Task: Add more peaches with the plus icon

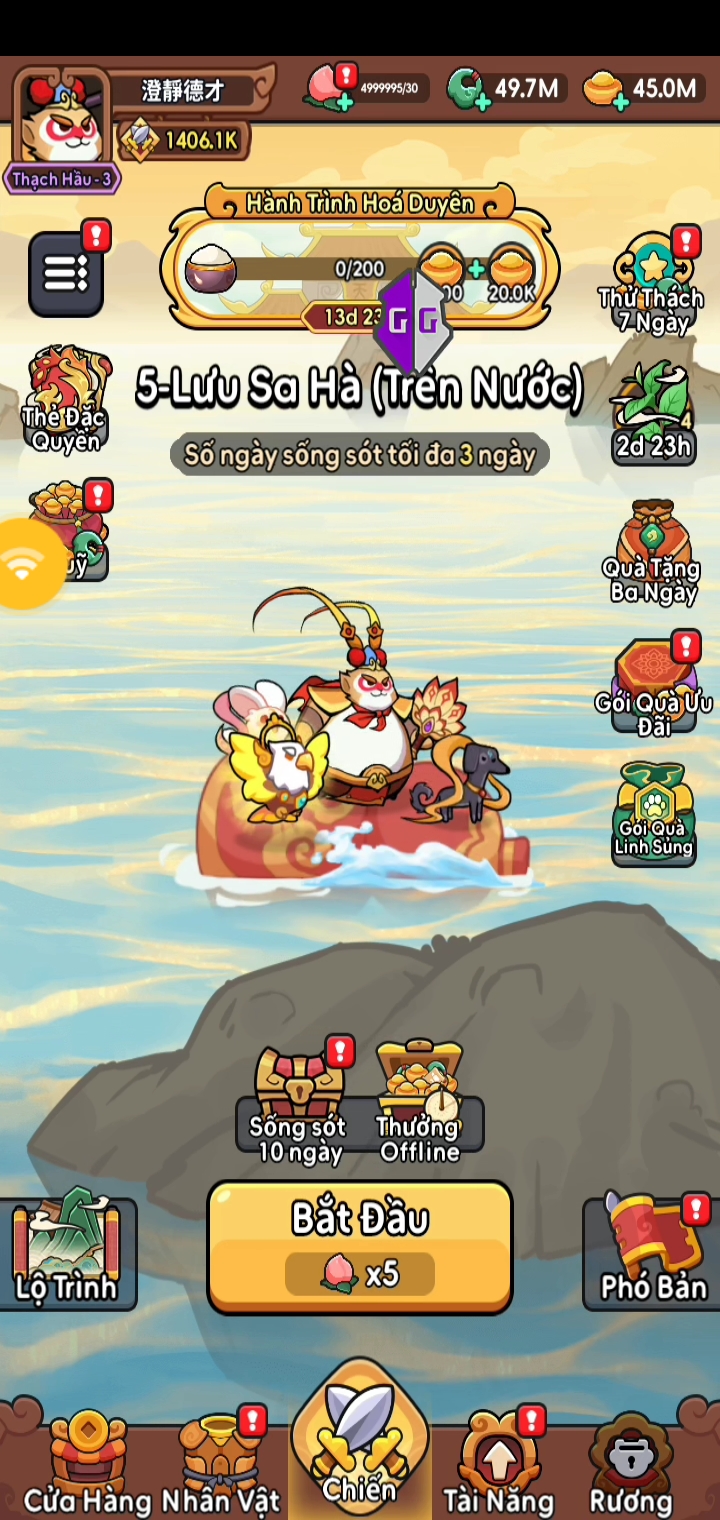Action: [344, 101]
